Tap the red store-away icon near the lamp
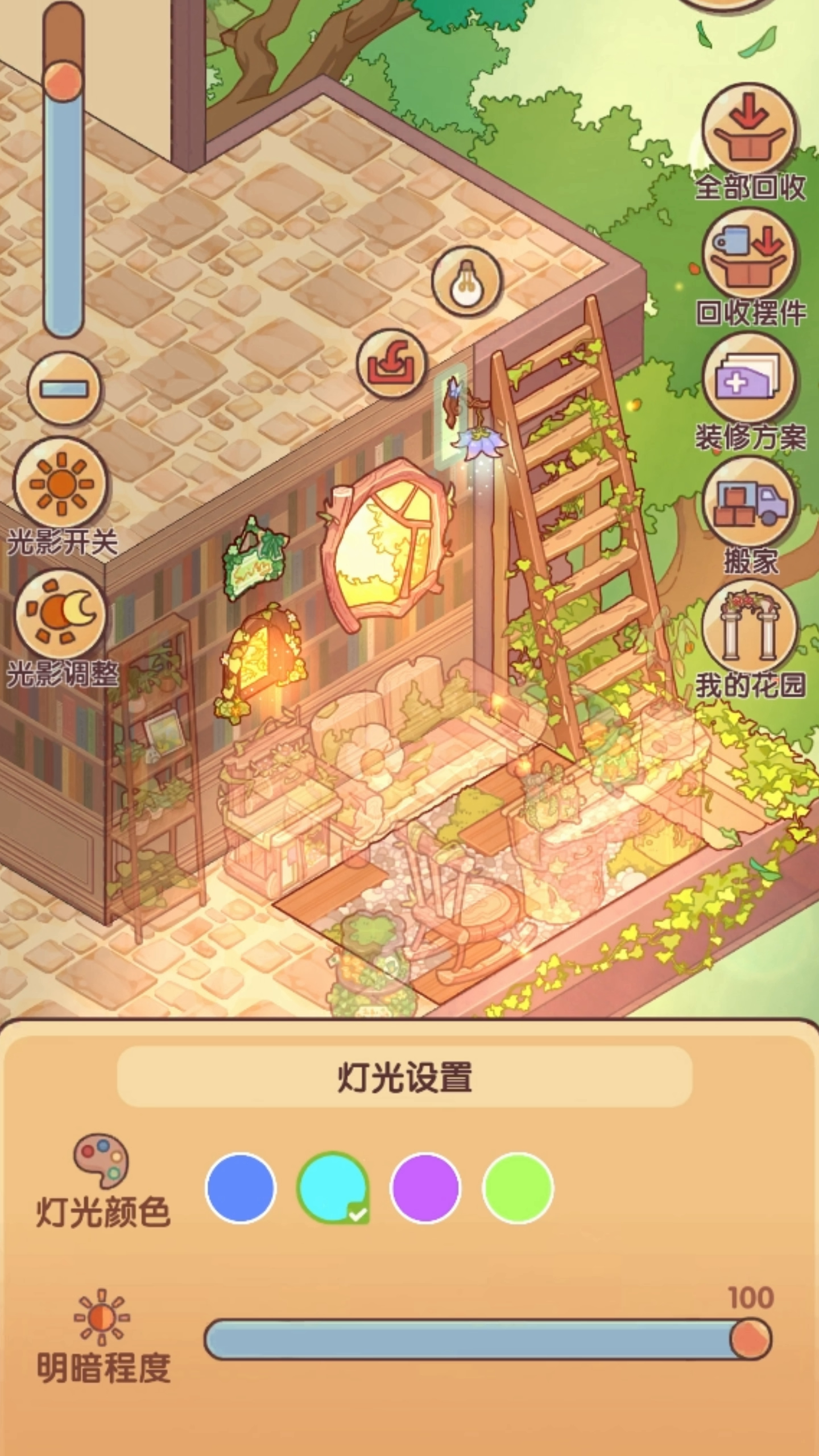This screenshot has width=819, height=1456. 391,364
